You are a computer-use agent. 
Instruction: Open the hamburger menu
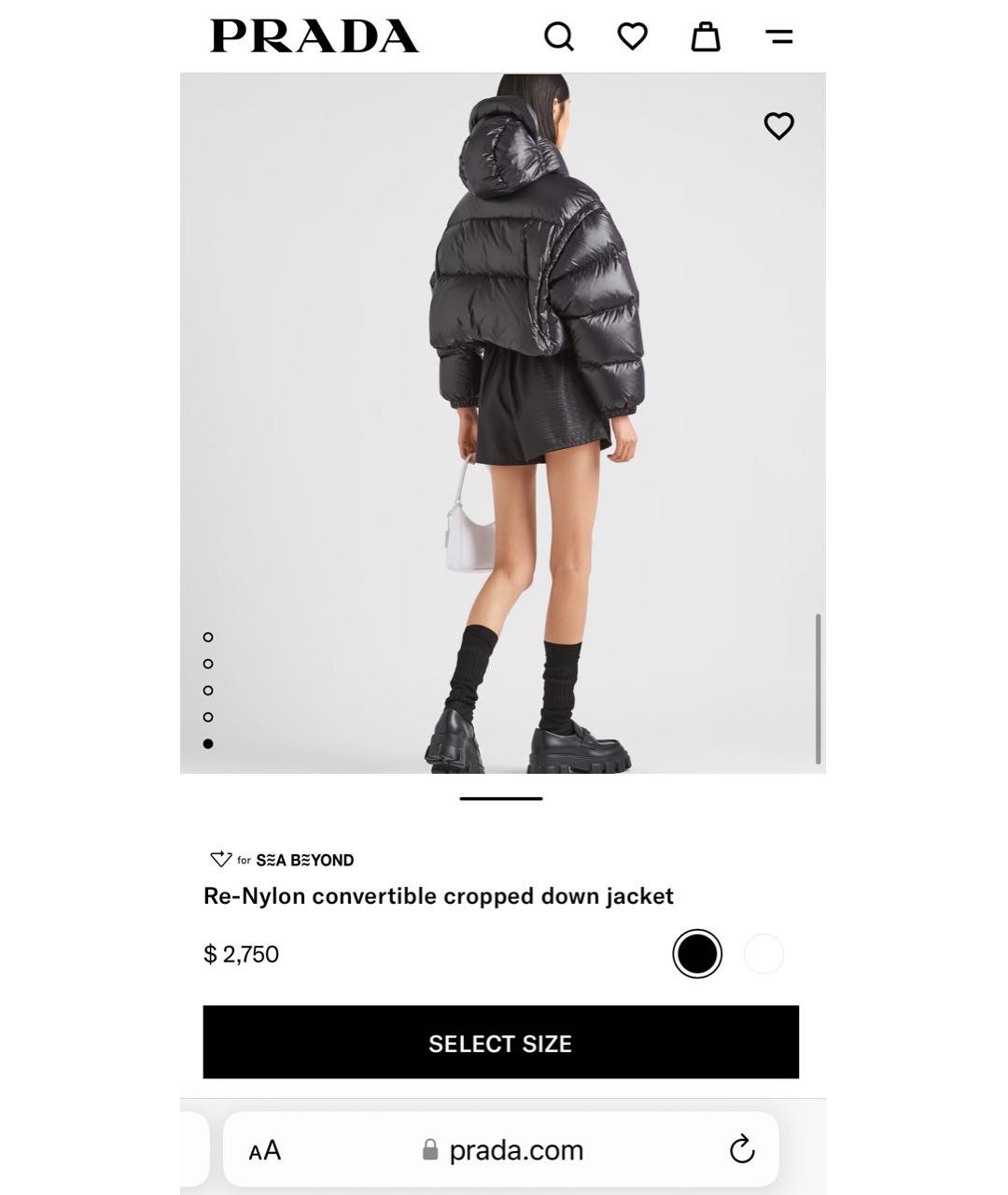[778, 37]
